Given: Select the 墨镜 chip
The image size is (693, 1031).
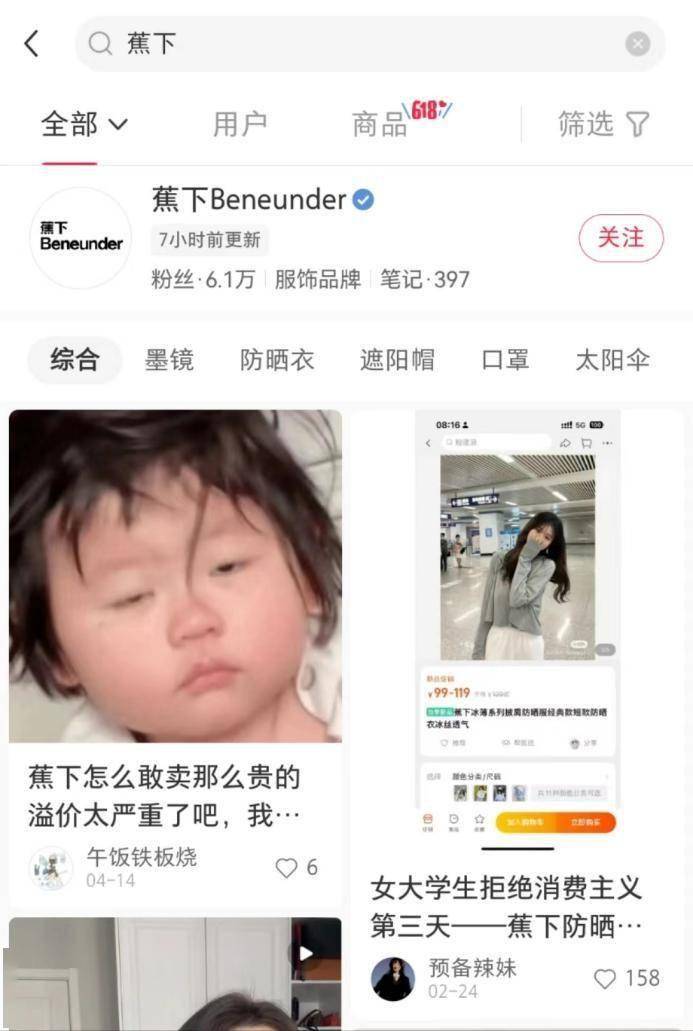Looking at the screenshot, I should [x=169, y=360].
